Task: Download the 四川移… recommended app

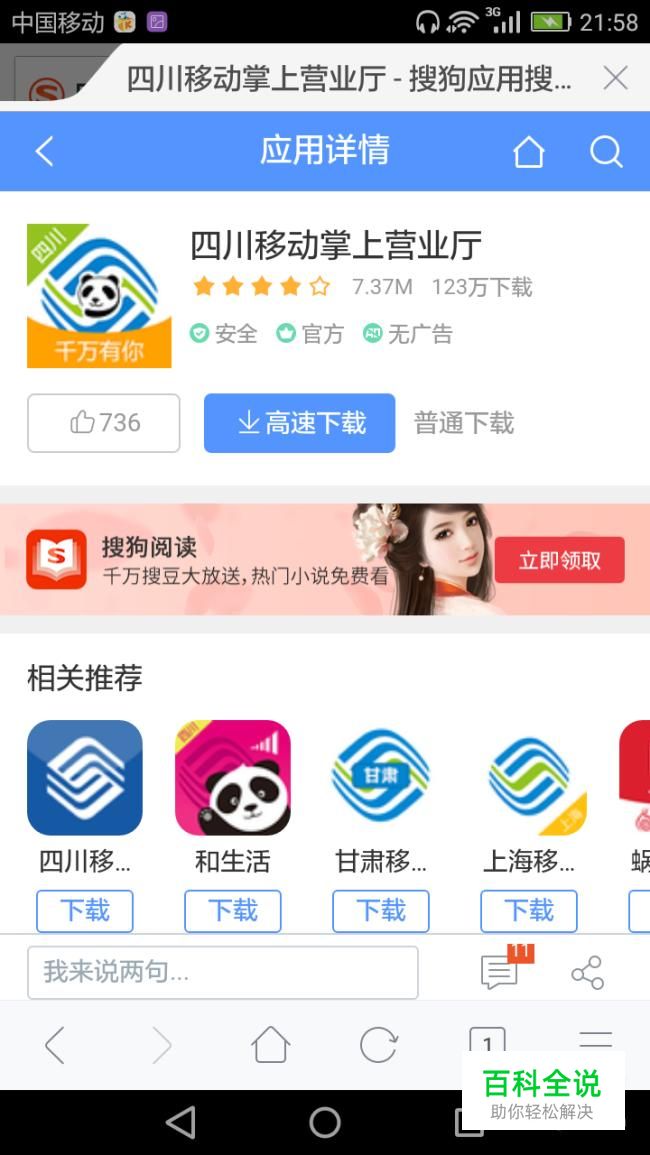Action: tap(85, 911)
